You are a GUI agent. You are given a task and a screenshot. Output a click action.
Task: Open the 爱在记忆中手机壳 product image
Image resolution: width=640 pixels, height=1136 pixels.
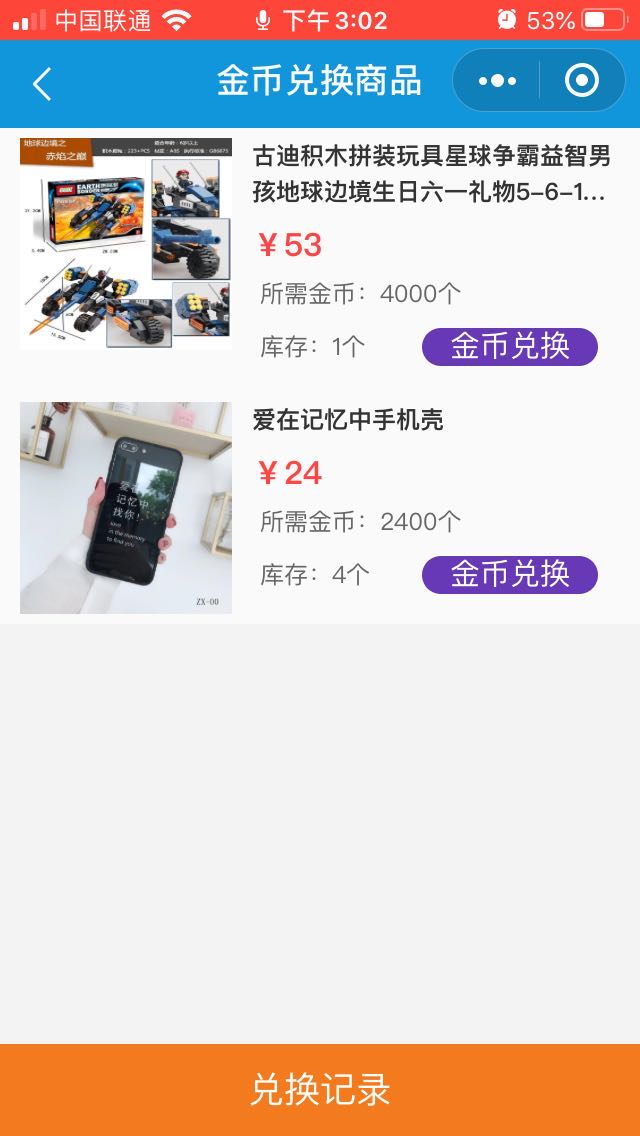click(126, 507)
